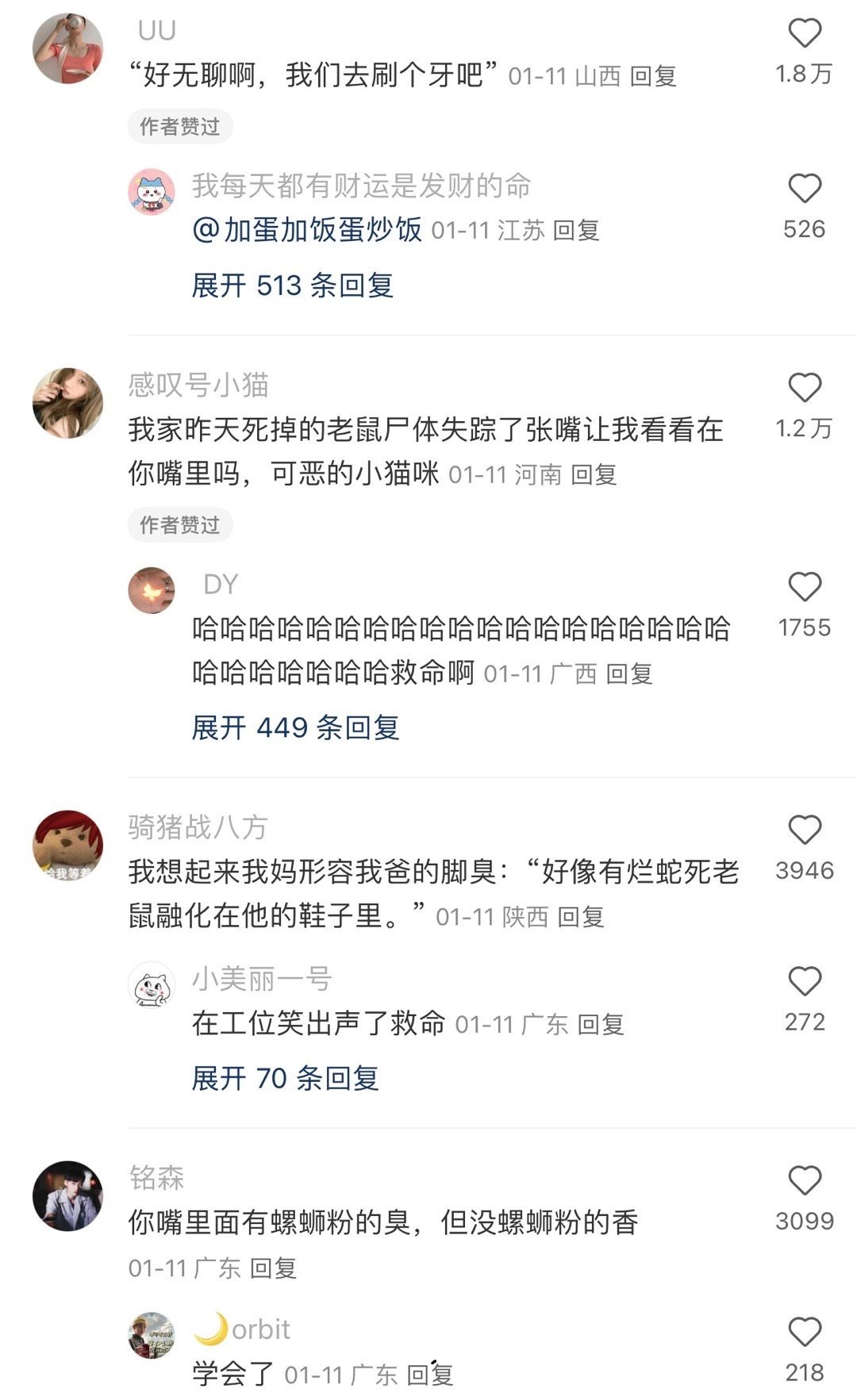The height and width of the screenshot is (1400, 857).
Task: Like 小美丽一号's reply
Action: pyautogui.click(x=804, y=982)
